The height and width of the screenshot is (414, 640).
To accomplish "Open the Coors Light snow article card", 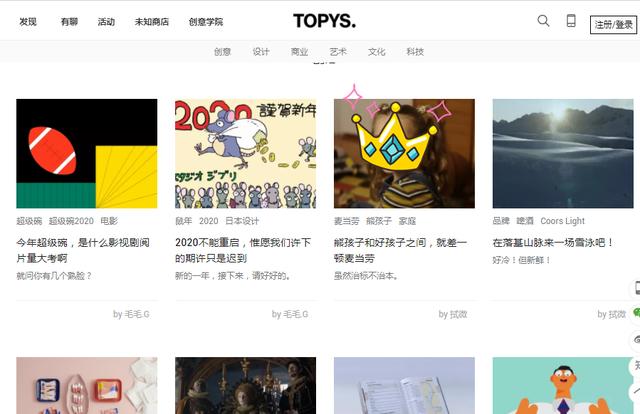I will coord(562,153).
